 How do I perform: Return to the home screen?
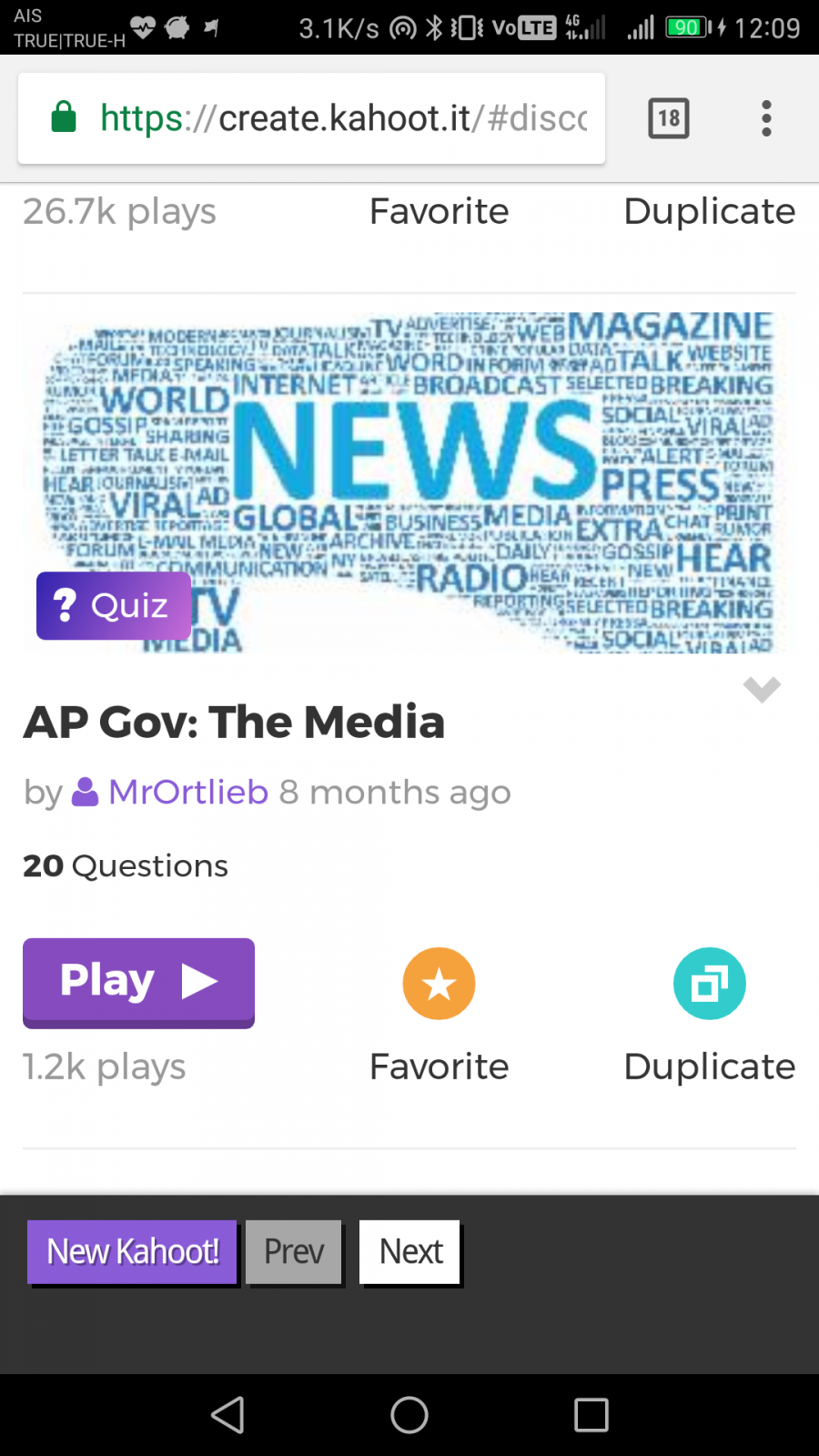(x=409, y=1415)
